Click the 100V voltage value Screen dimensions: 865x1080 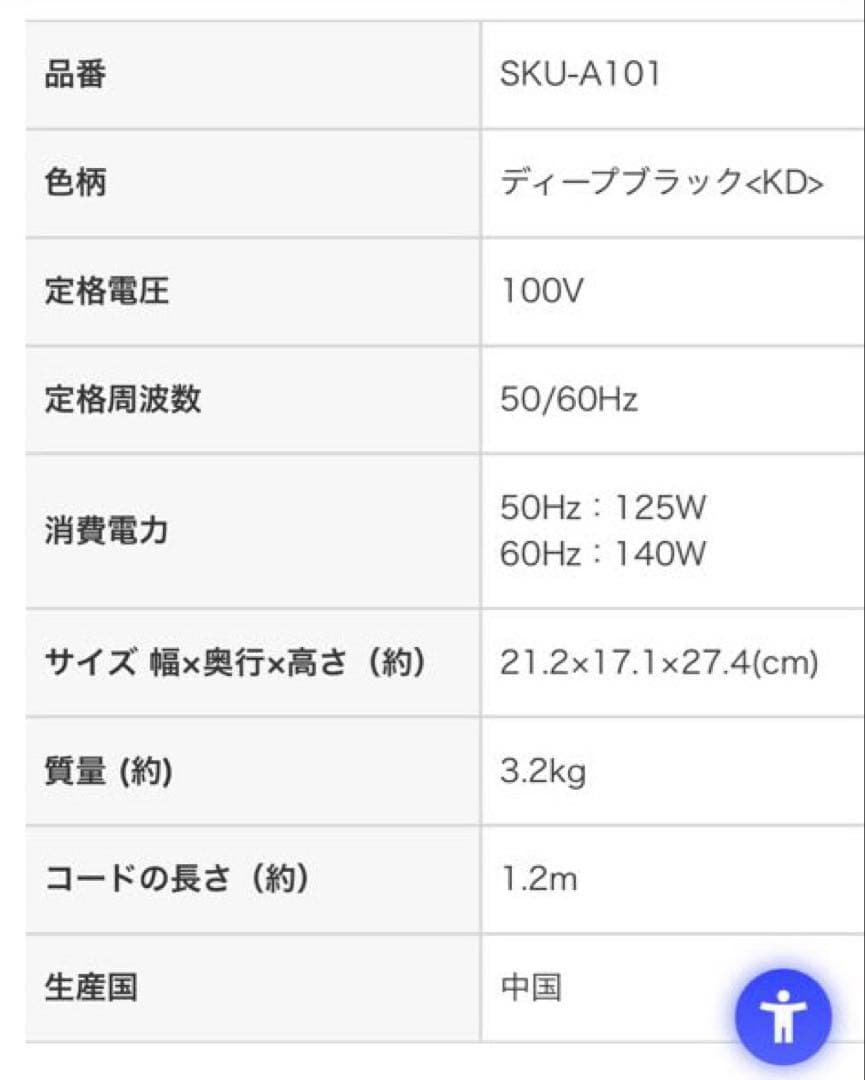click(536, 290)
